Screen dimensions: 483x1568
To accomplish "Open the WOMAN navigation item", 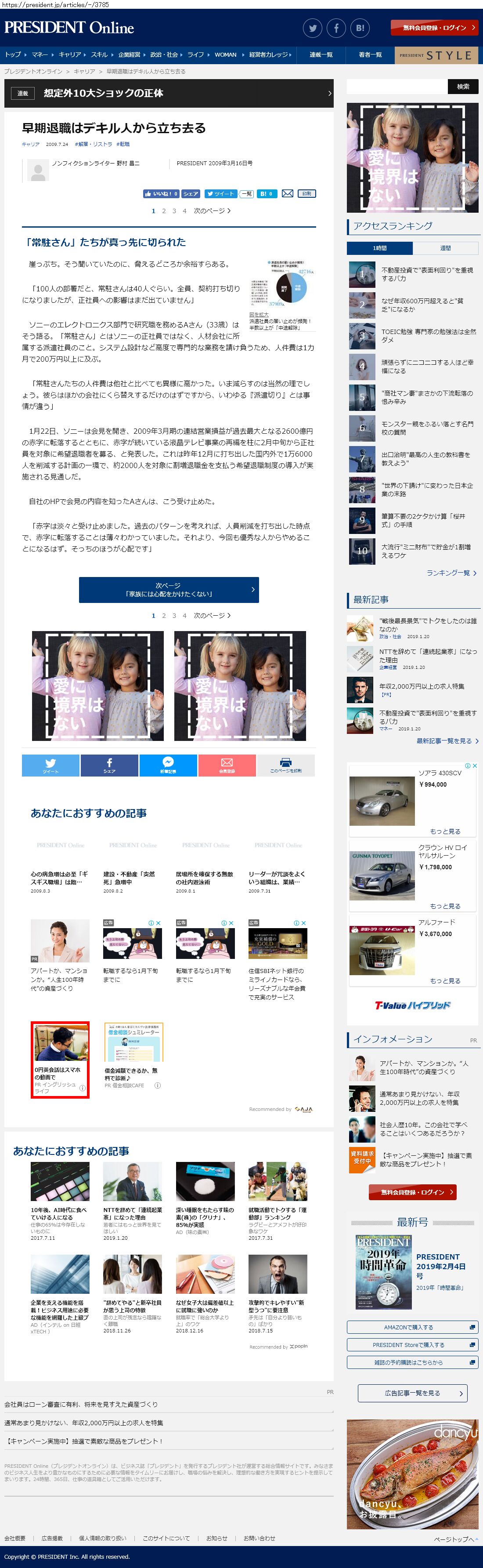I will click(x=225, y=55).
